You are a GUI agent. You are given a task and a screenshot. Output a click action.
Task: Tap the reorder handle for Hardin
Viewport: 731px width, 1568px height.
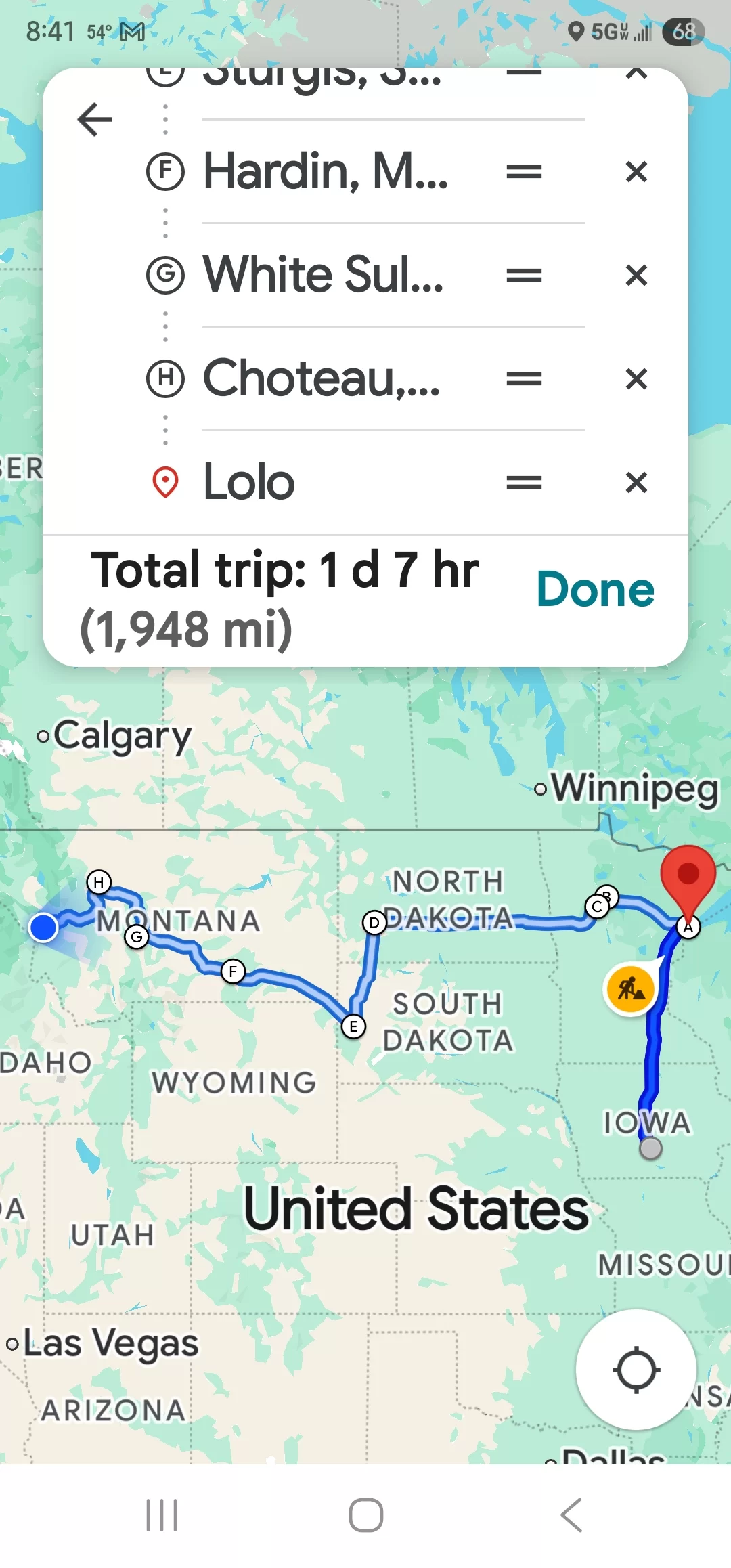524,172
